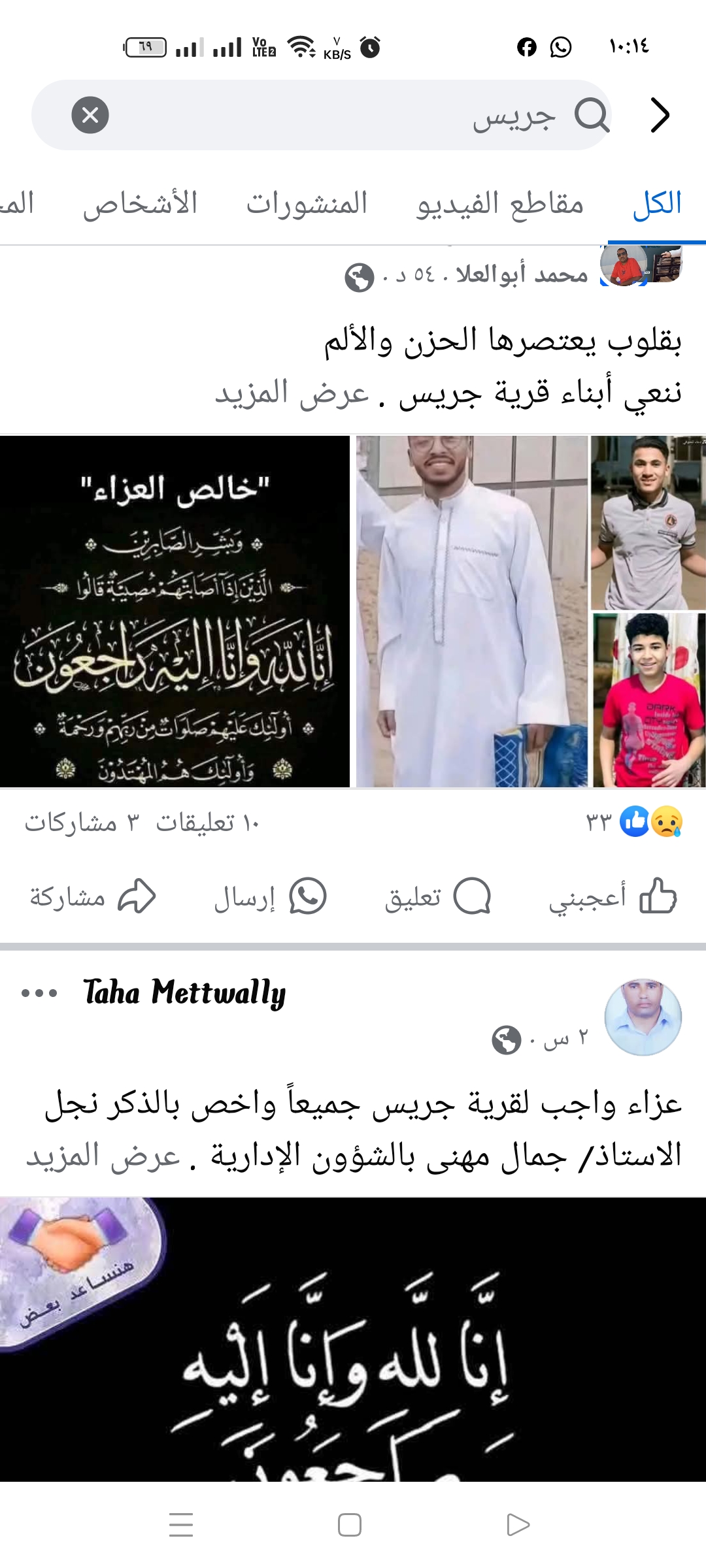Open Taha Mettwally's profile
This screenshot has height=1568, width=706.
pos(185,992)
